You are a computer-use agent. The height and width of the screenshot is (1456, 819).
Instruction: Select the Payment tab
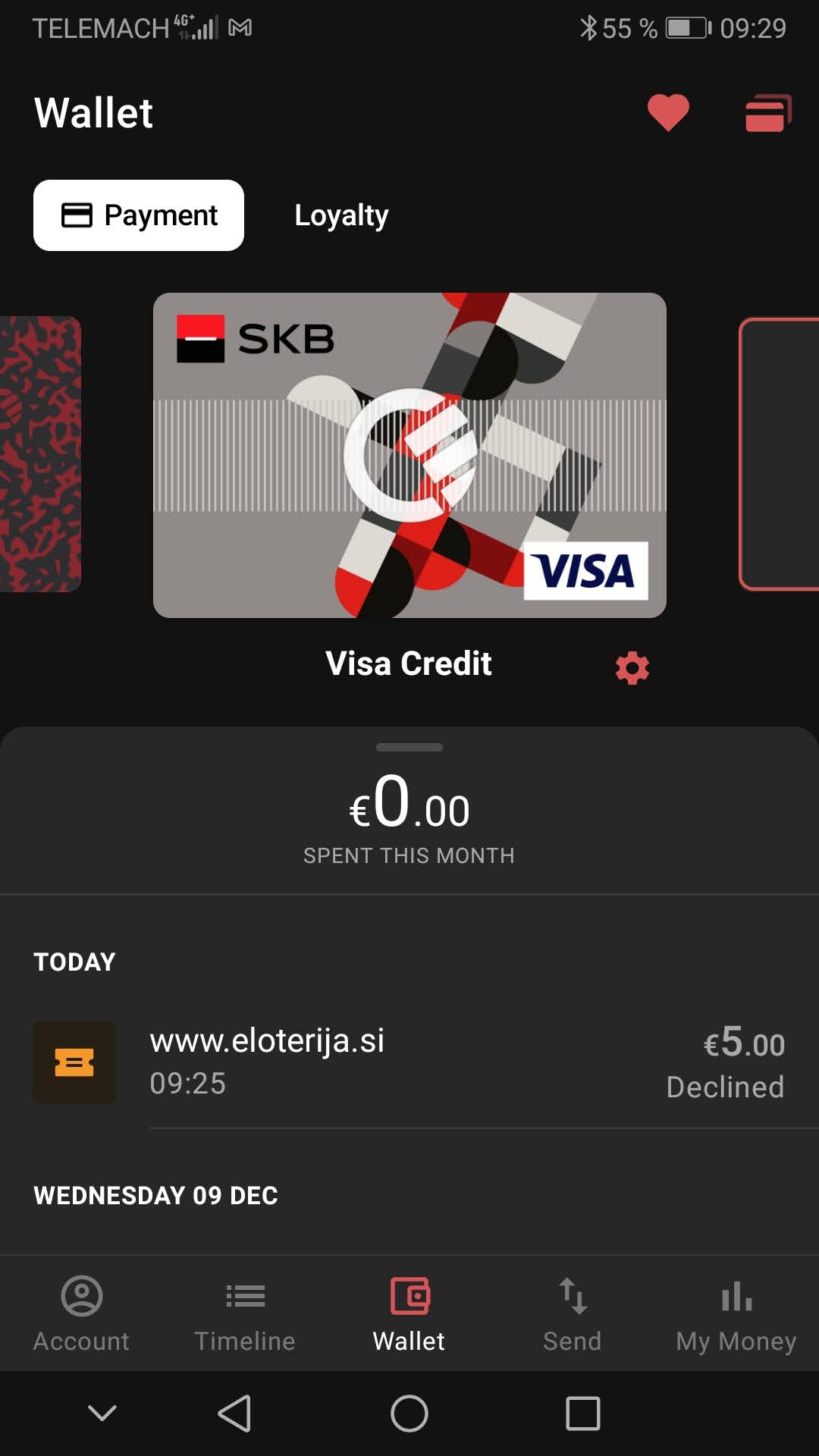click(x=139, y=215)
